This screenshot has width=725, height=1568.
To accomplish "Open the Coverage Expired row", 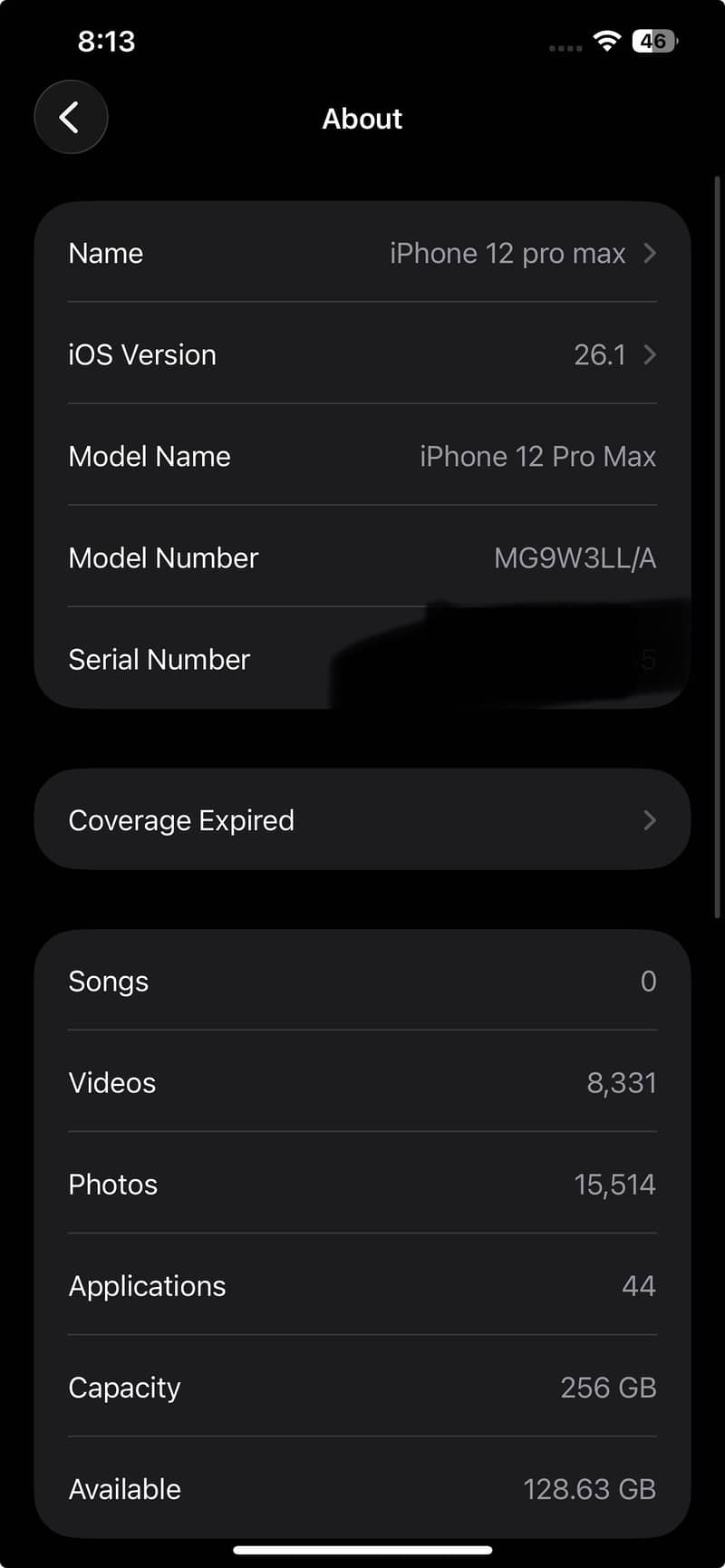I will [362, 820].
